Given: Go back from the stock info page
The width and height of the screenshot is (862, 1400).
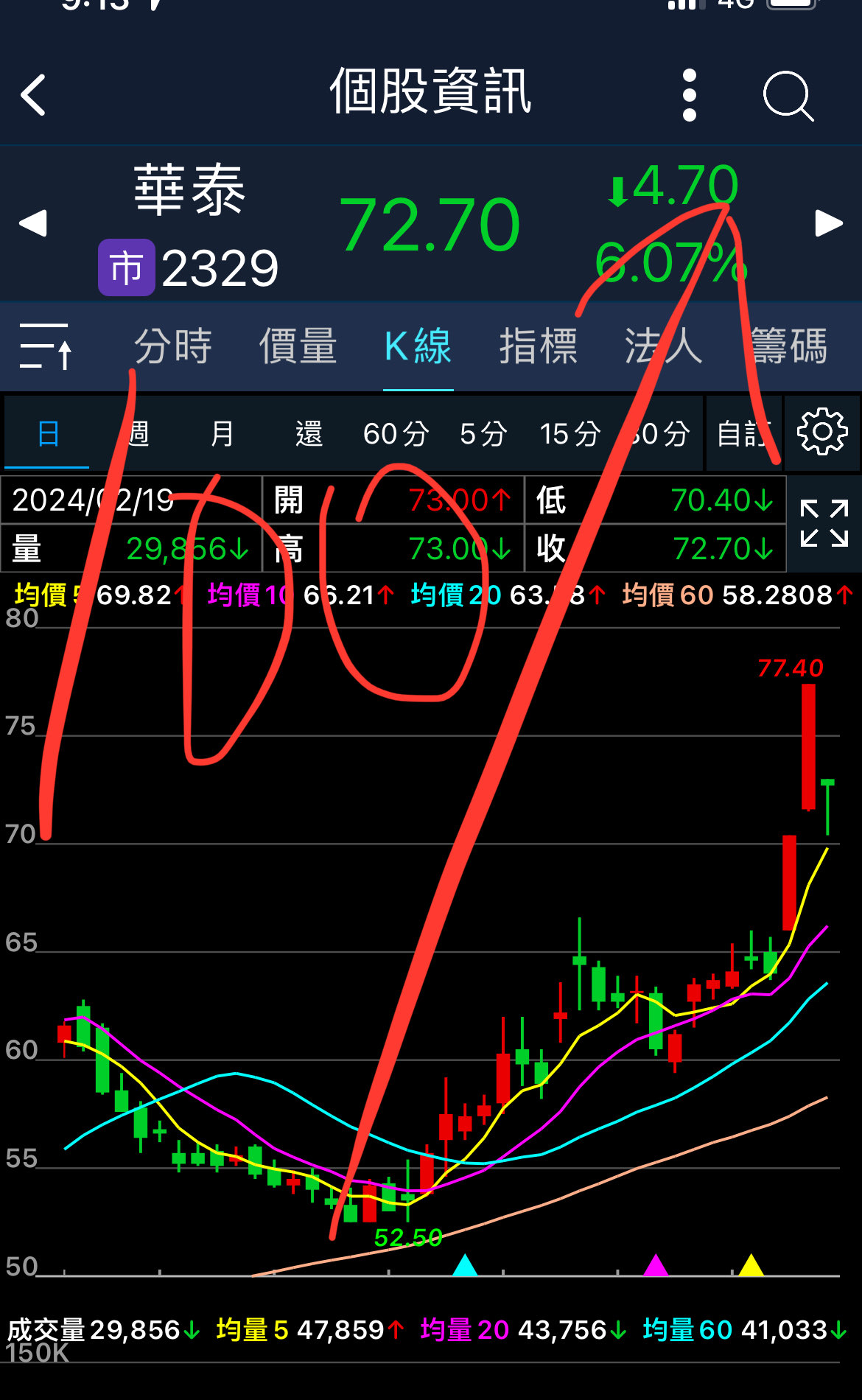Looking at the screenshot, I should click(33, 94).
